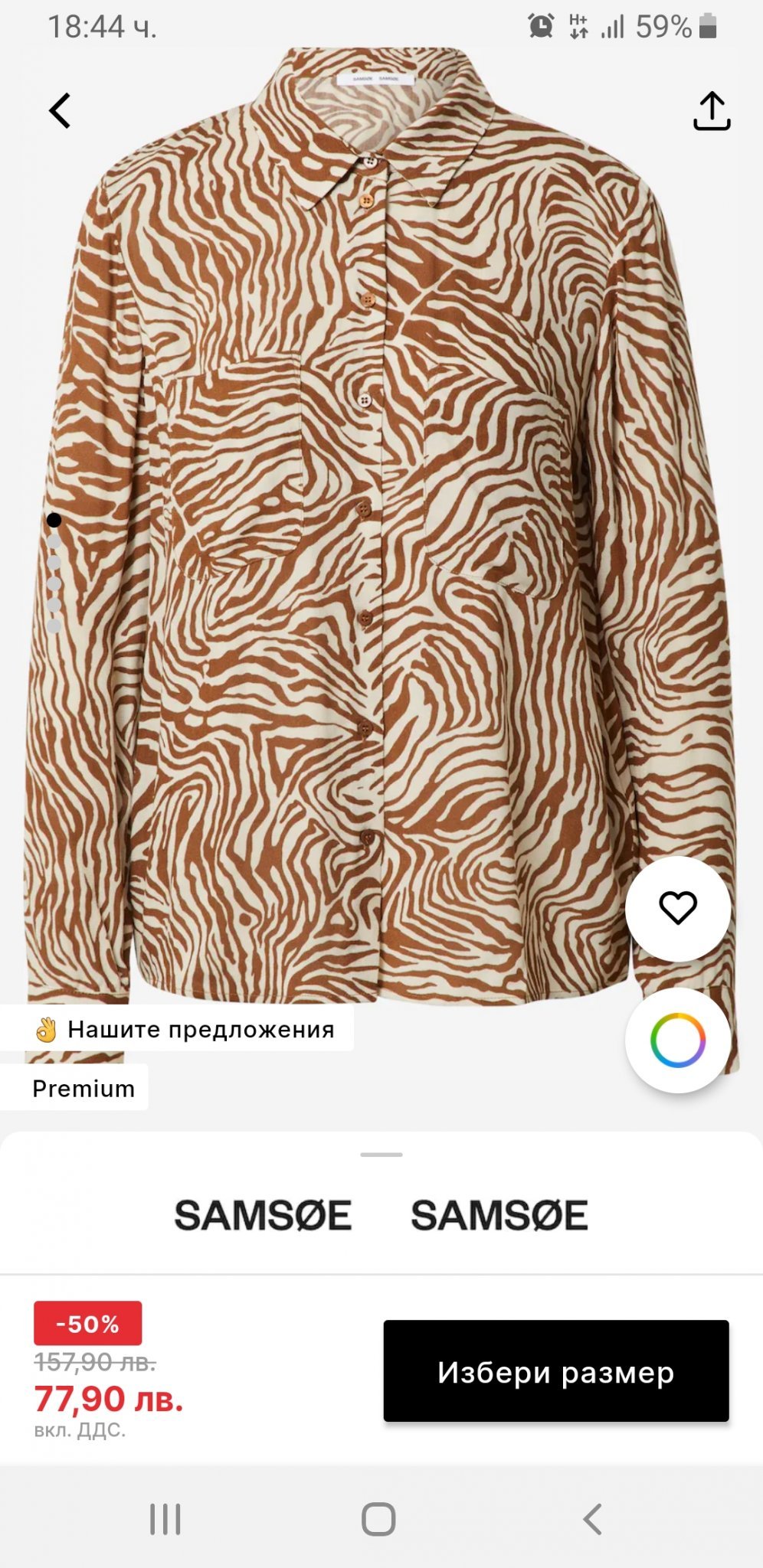
Task: Return to the phone home screen
Action: coord(378,1519)
